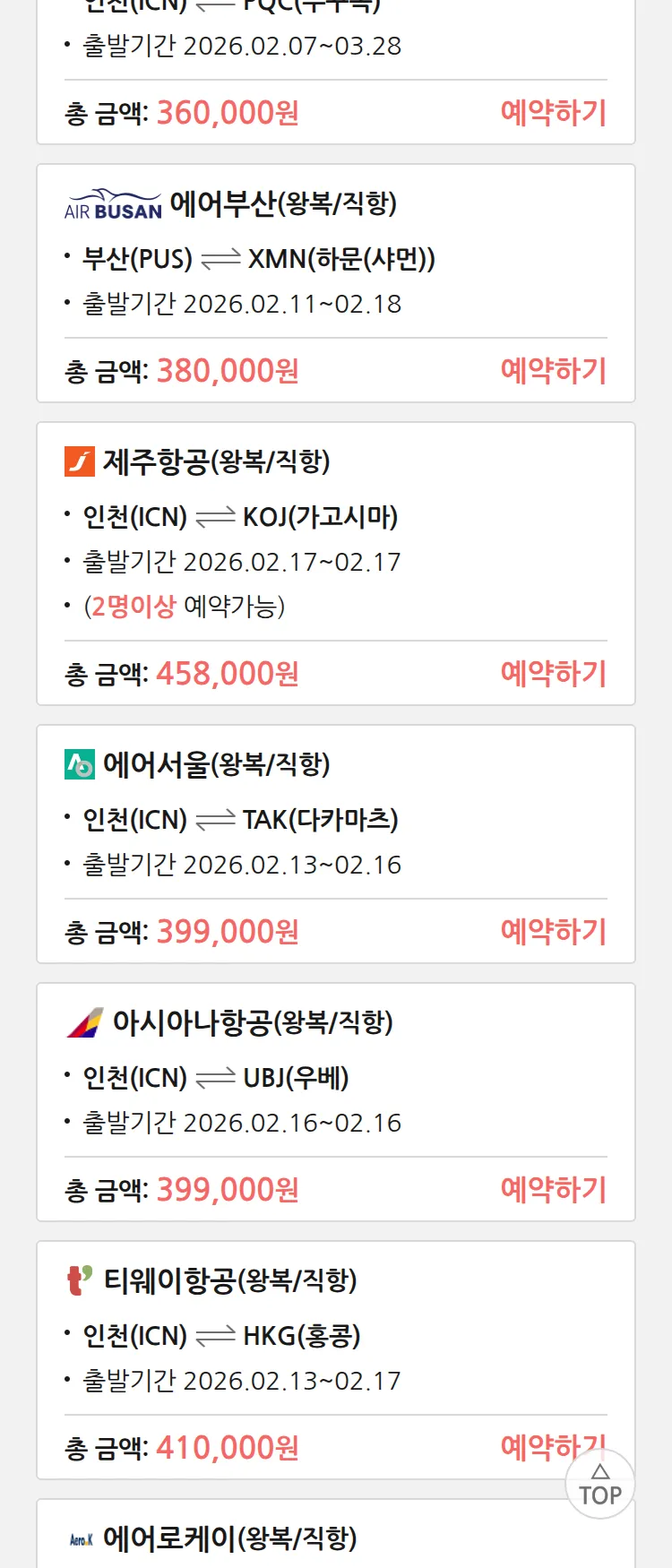The image size is (672, 1568).
Task: Book the 에어서울 flight to TAK
Action: point(553,932)
